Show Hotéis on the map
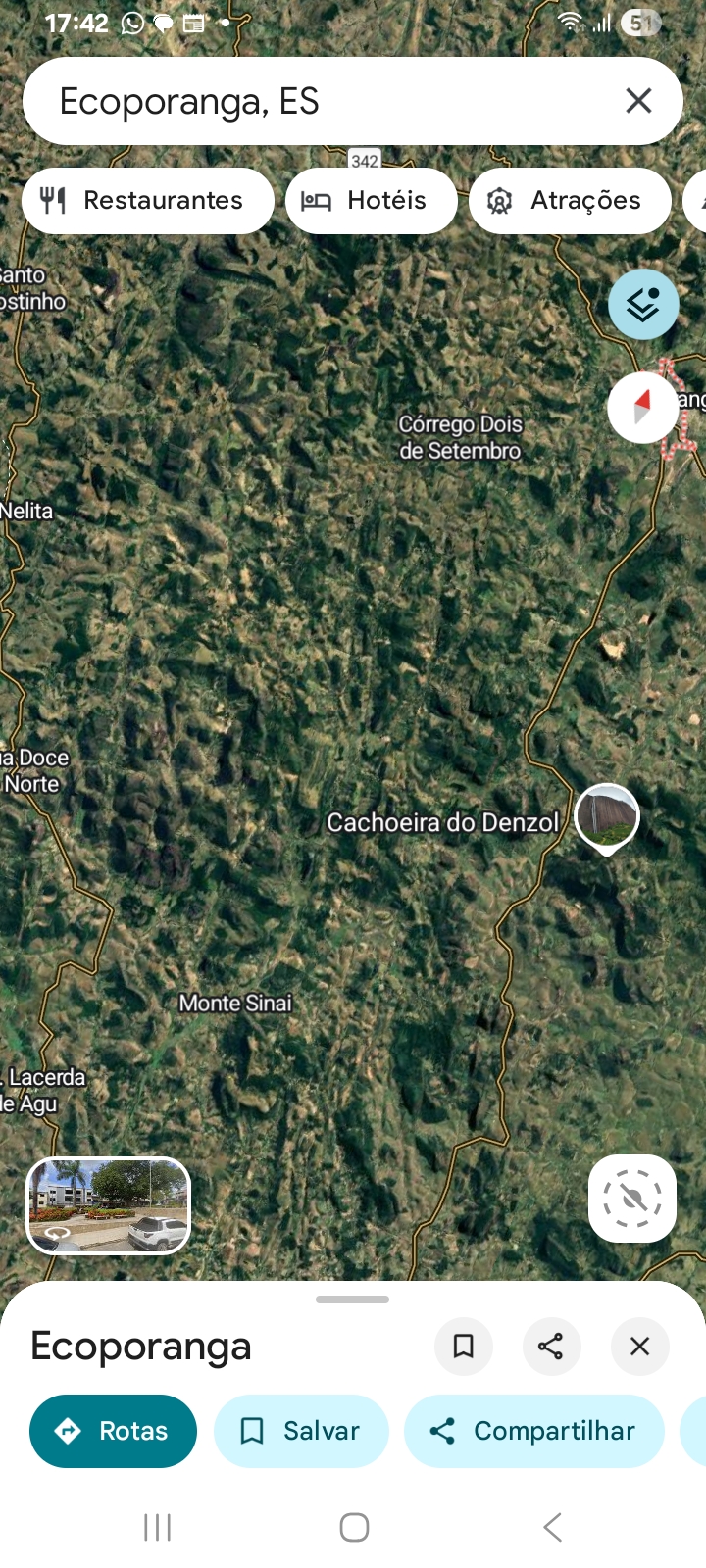706x1568 pixels. tap(371, 200)
